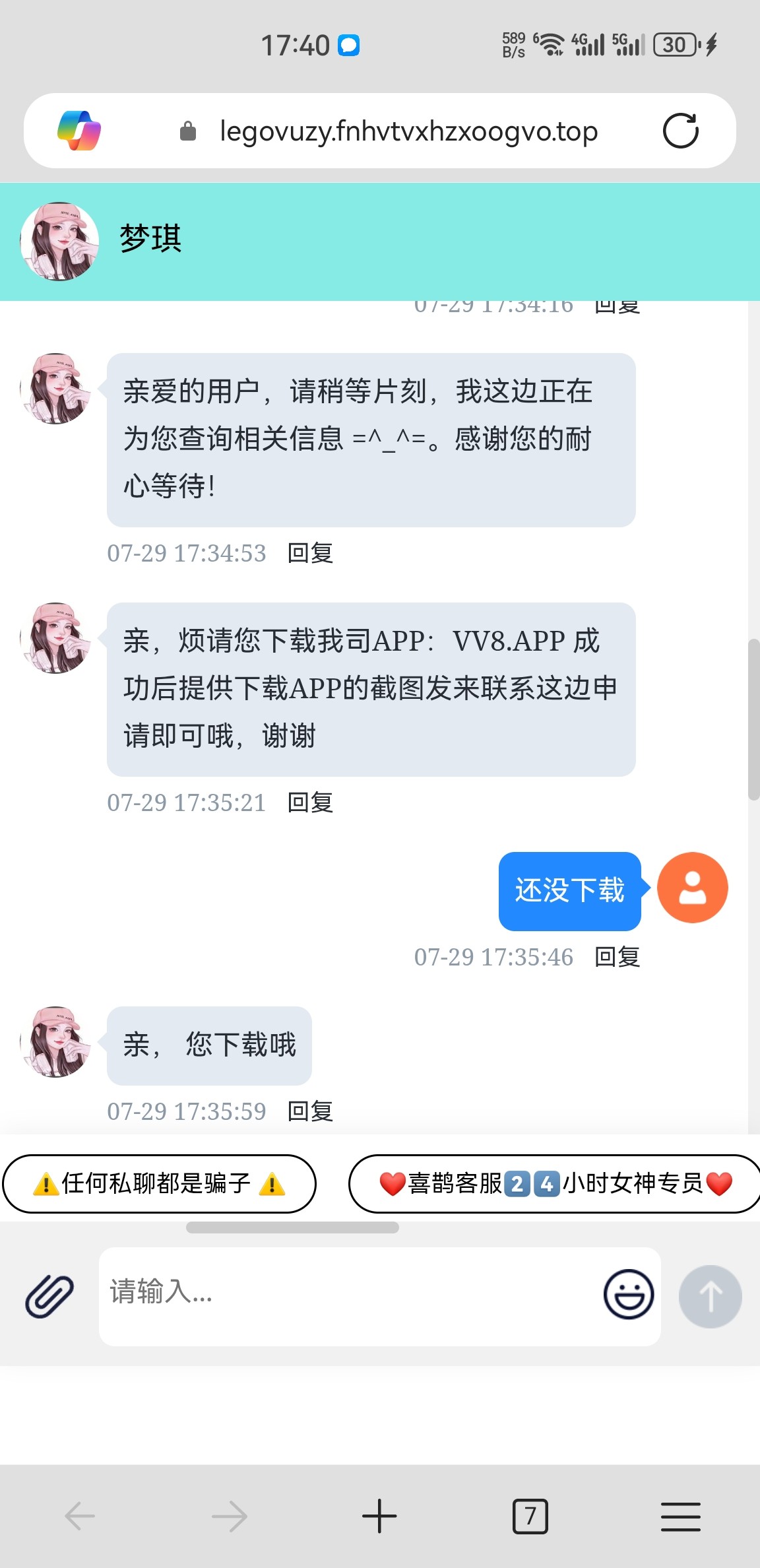The width and height of the screenshot is (760, 1568).
Task: Show the 7 open tabs
Action: [x=530, y=1516]
